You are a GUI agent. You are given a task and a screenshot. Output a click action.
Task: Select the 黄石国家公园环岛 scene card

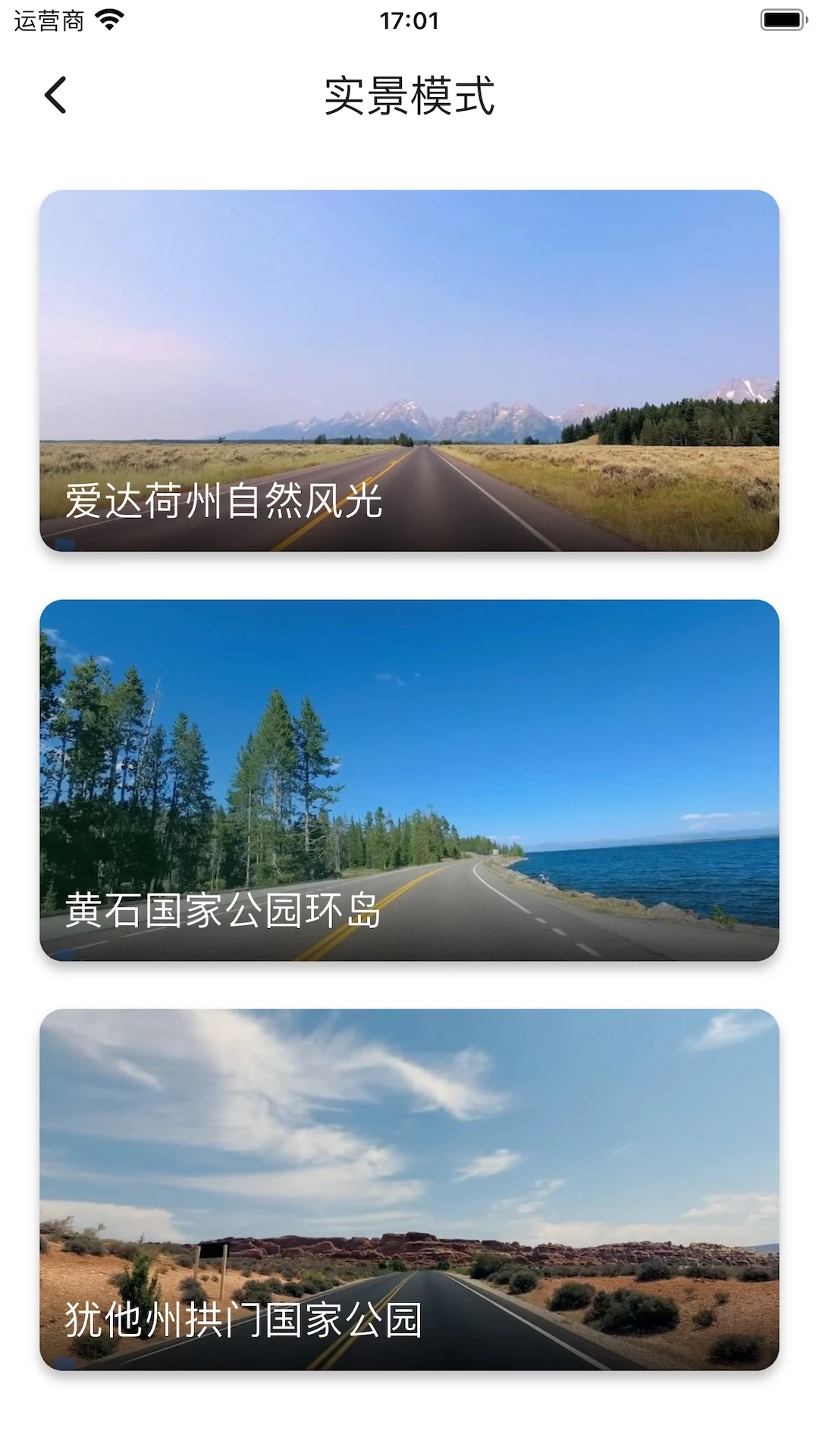(409, 780)
